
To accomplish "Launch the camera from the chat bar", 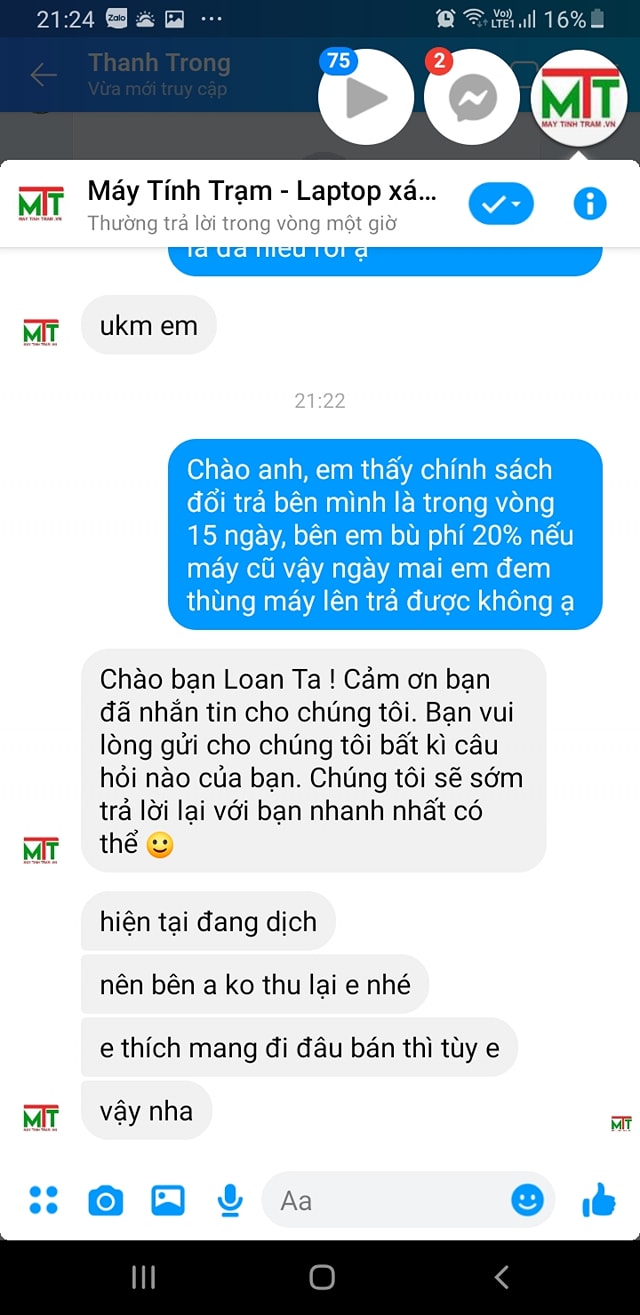I will [105, 1199].
